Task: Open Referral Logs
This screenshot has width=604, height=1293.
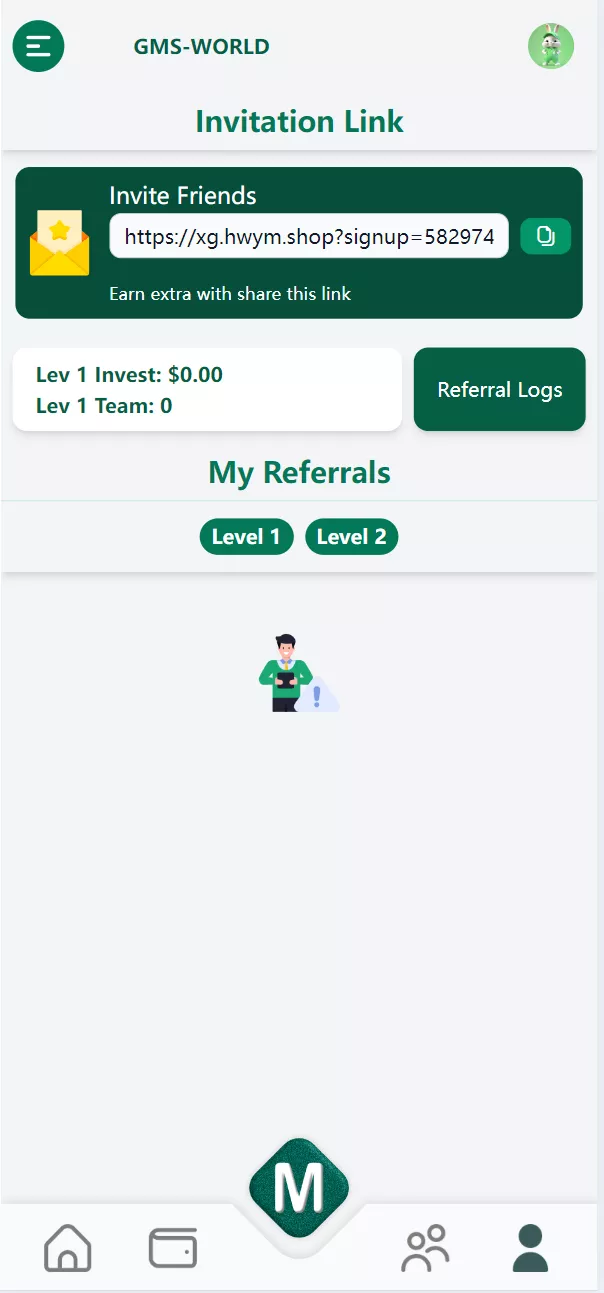Action: 499,390
